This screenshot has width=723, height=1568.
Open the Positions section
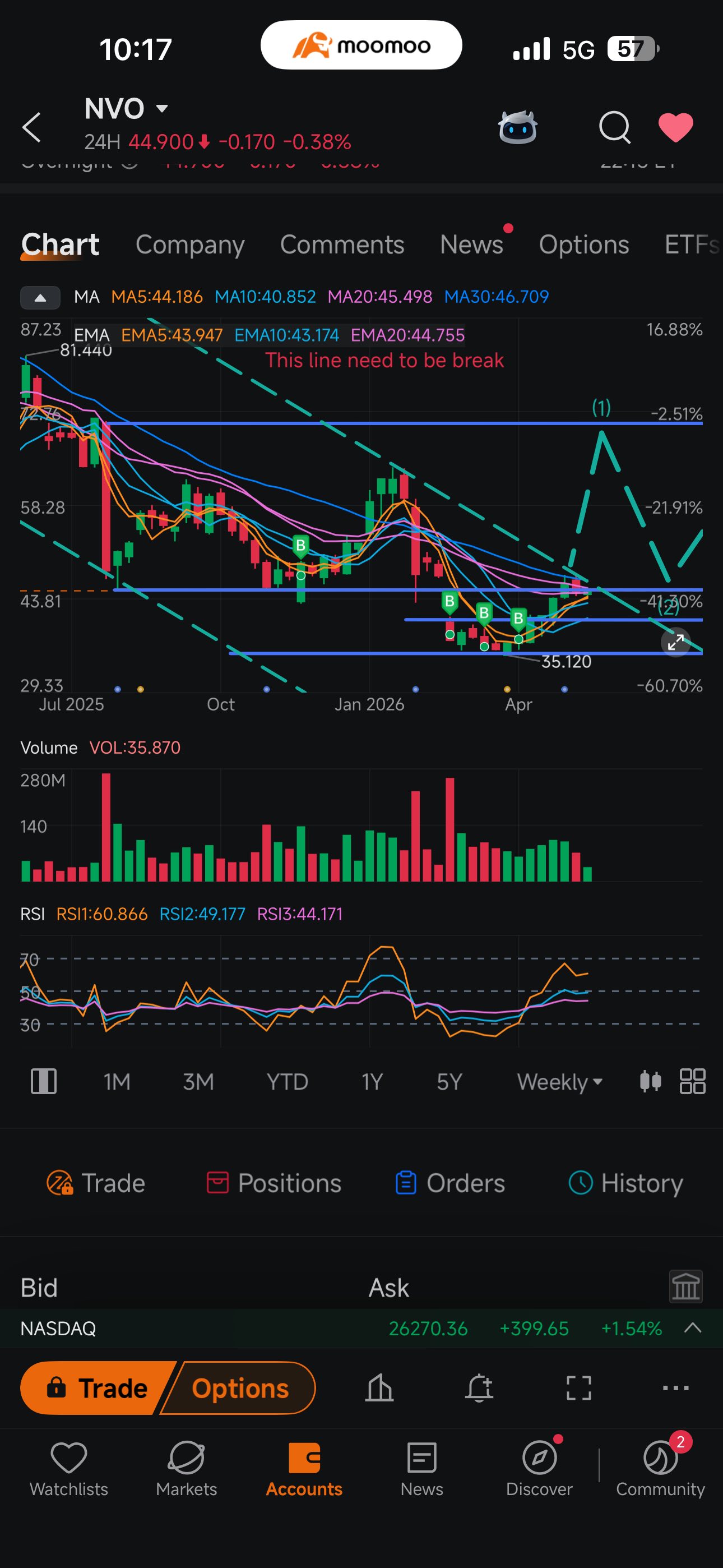[x=274, y=1183]
